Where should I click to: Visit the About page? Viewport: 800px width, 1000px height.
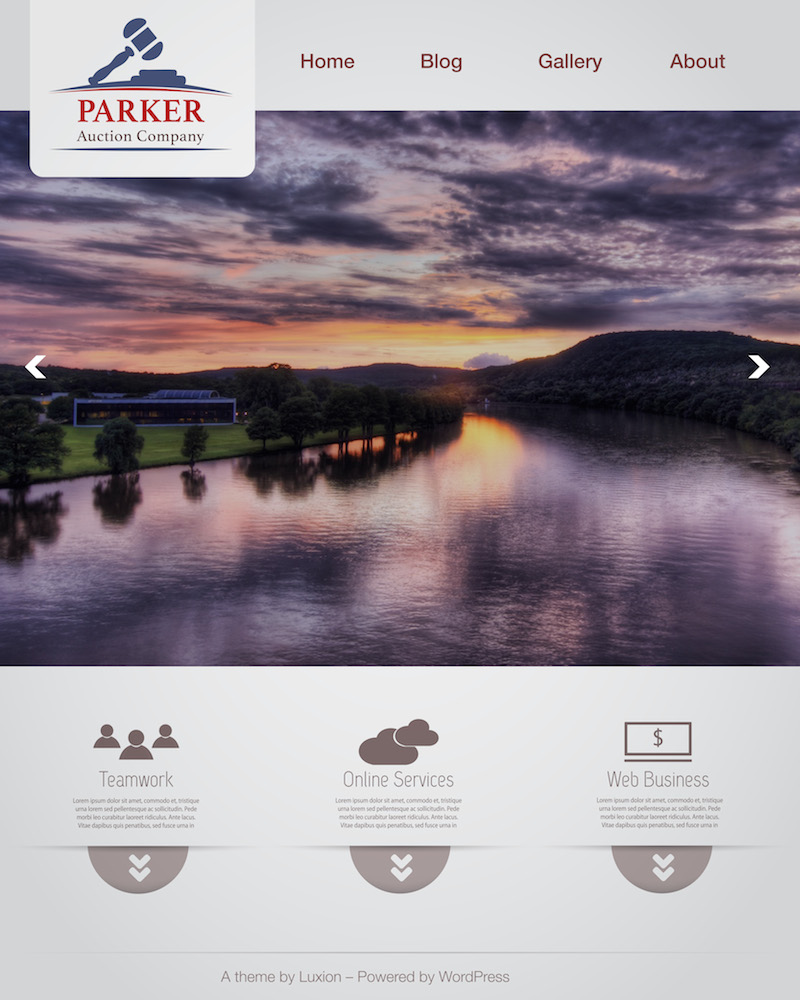tap(697, 61)
